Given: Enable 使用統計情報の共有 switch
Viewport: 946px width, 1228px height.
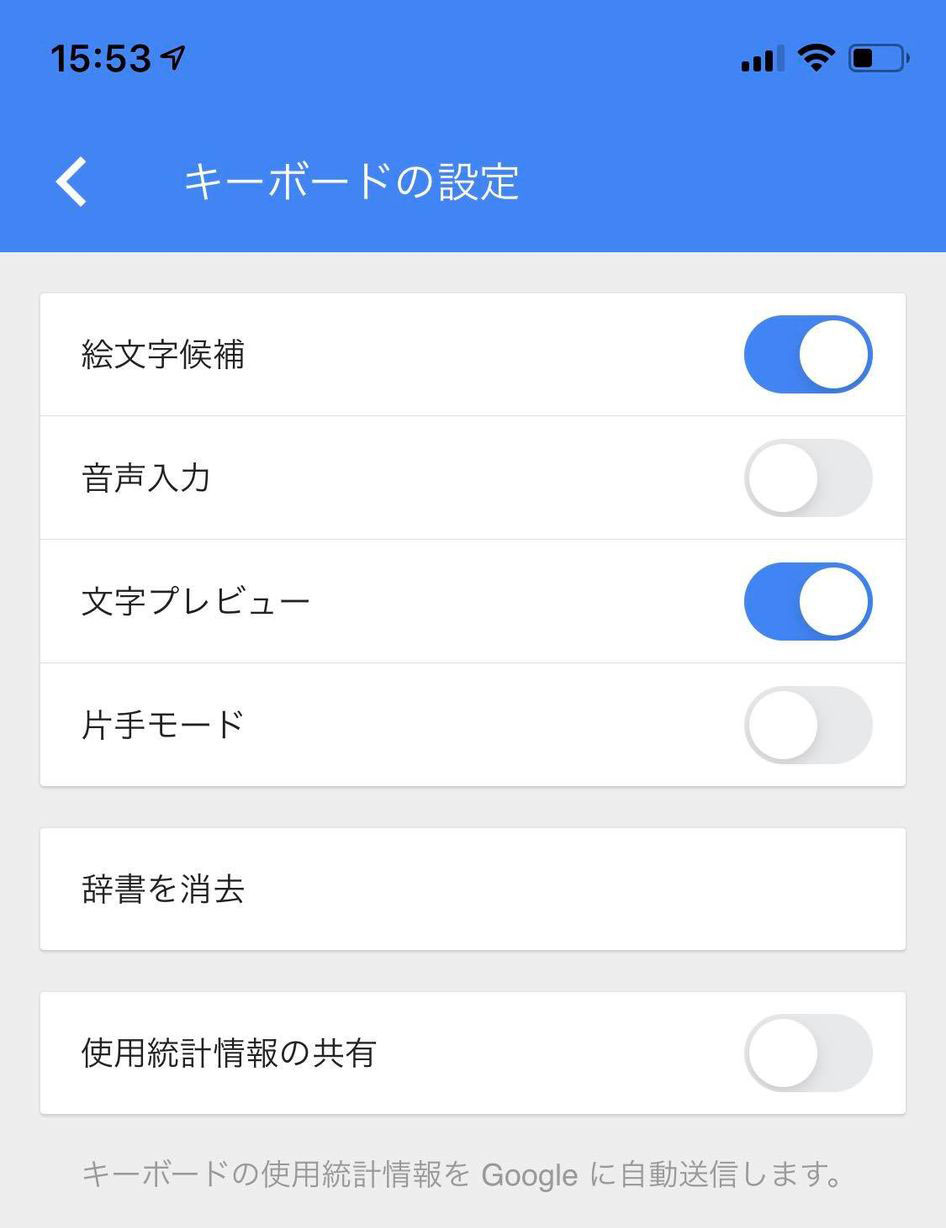Looking at the screenshot, I should 808,1053.
